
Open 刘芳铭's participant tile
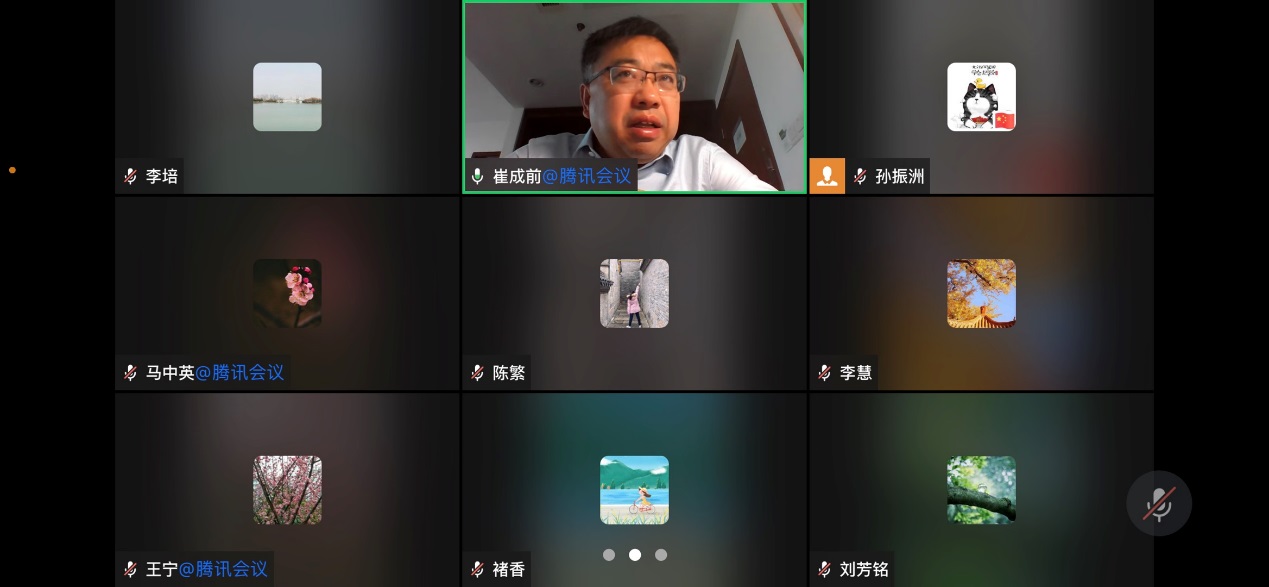[981, 490]
